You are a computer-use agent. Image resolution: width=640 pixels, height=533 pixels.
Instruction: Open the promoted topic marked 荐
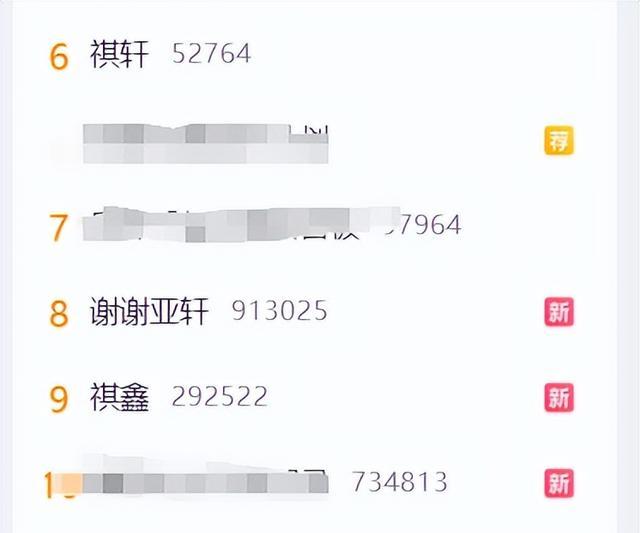[205, 142]
